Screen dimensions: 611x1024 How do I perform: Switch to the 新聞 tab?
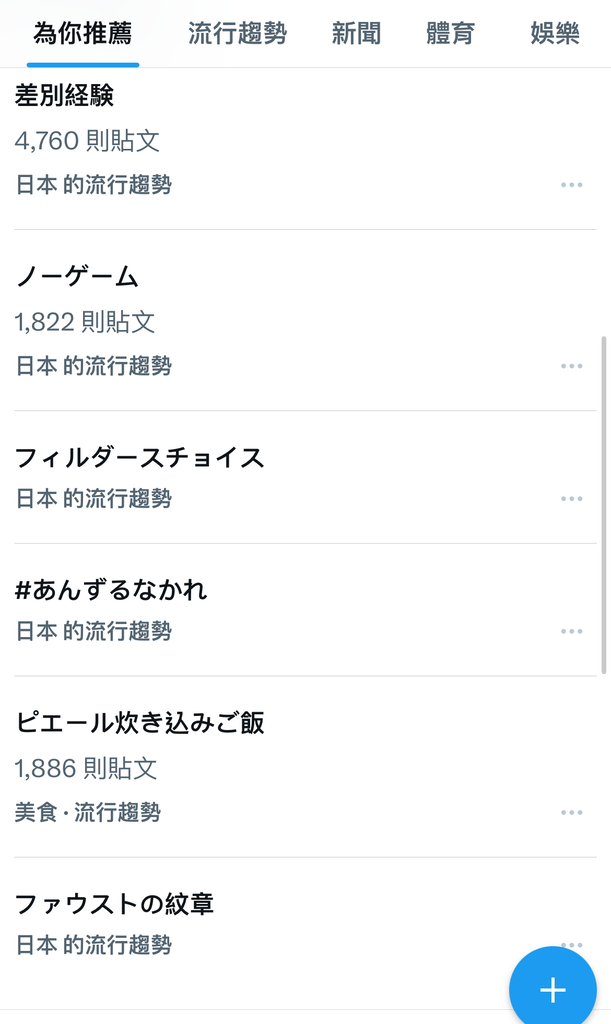[356, 34]
